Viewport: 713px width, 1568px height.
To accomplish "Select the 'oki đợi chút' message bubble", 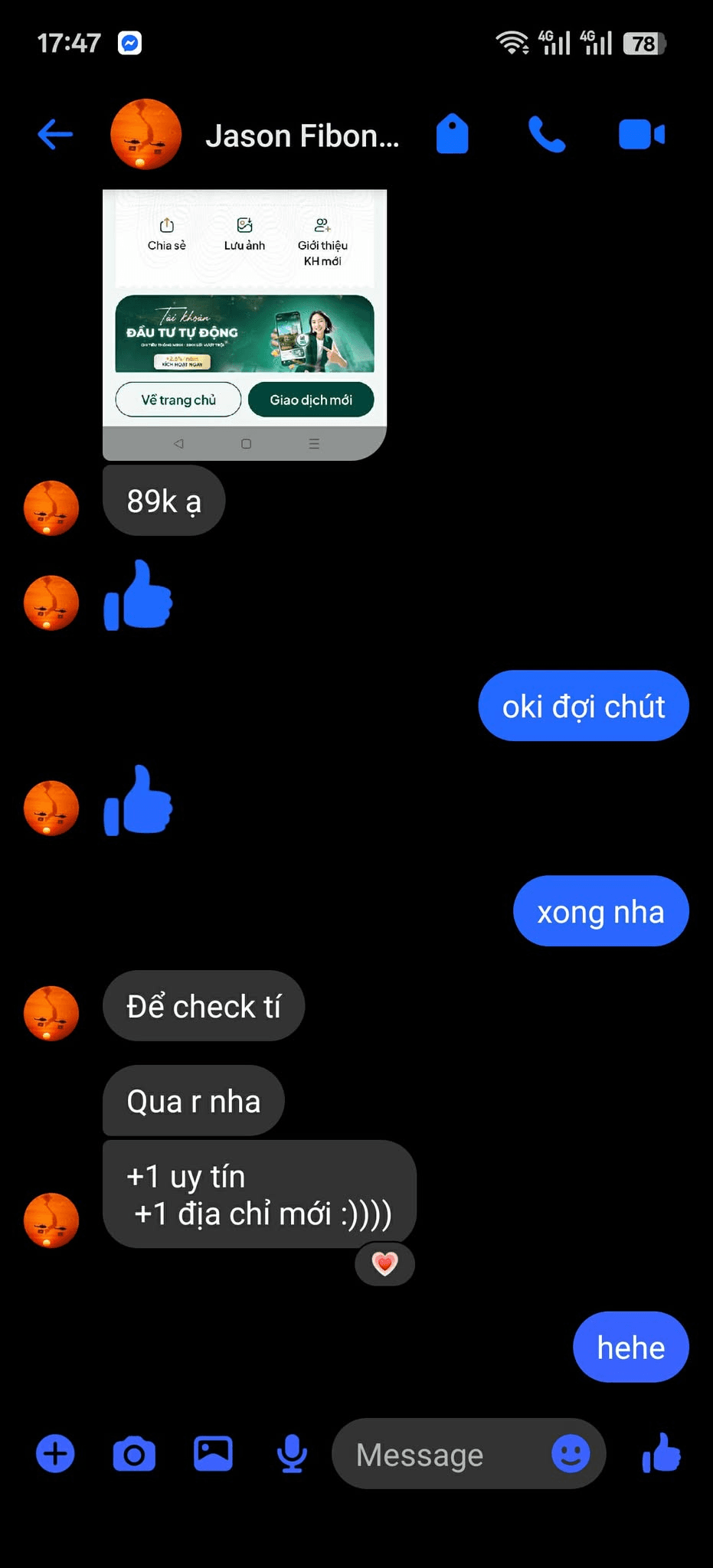I will pyautogui.click(x=583, y=705).
